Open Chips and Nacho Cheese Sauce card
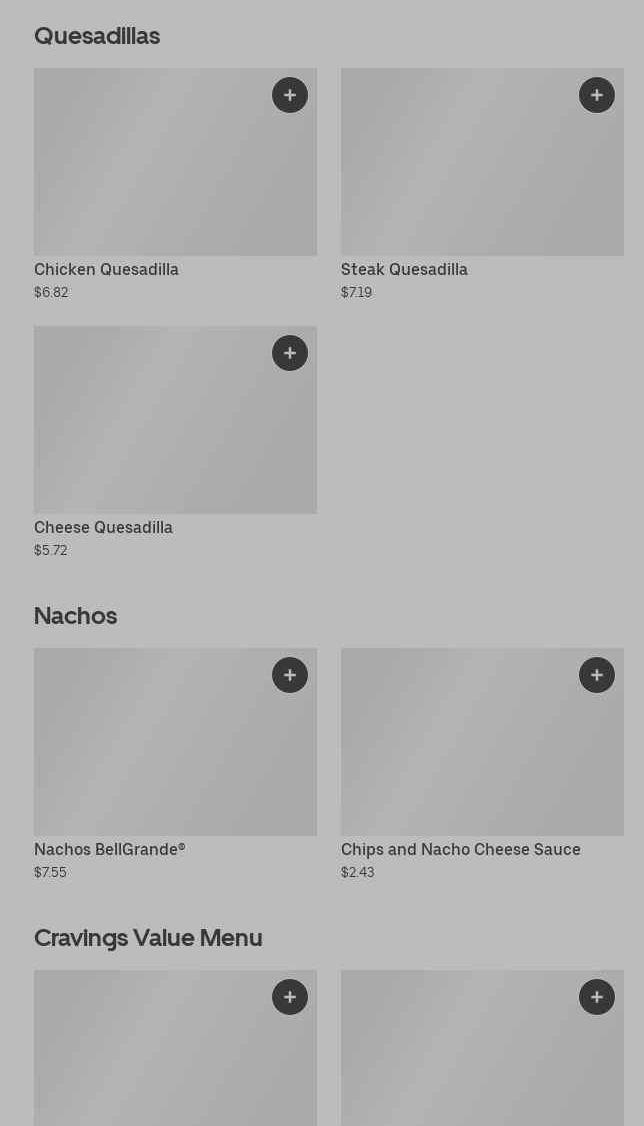The image size is (644, 1126). (482, 765)
